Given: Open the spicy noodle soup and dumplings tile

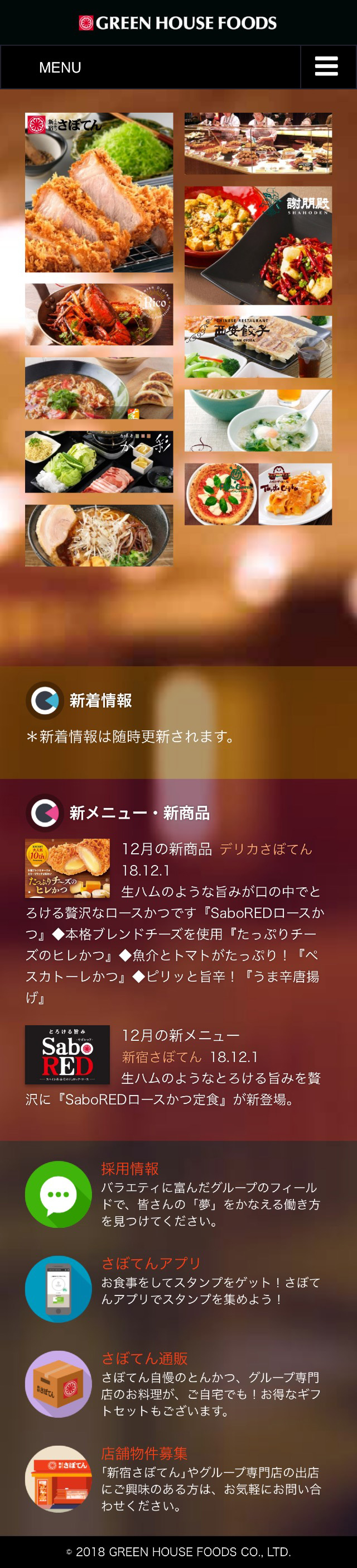Looking at the screenshot, I should point(99,388).
